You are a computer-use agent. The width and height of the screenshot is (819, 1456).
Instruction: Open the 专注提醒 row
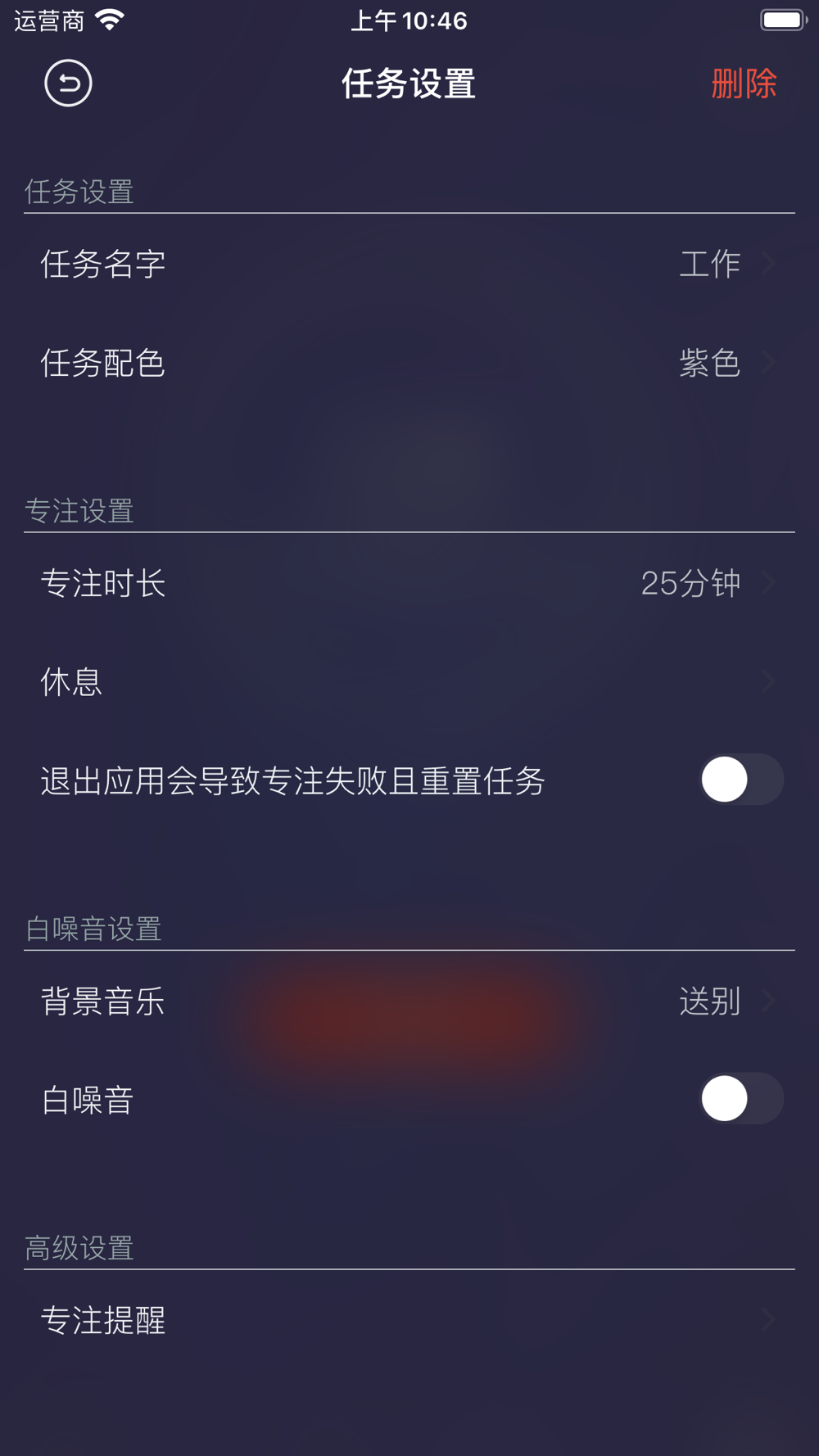point(409,1320)
